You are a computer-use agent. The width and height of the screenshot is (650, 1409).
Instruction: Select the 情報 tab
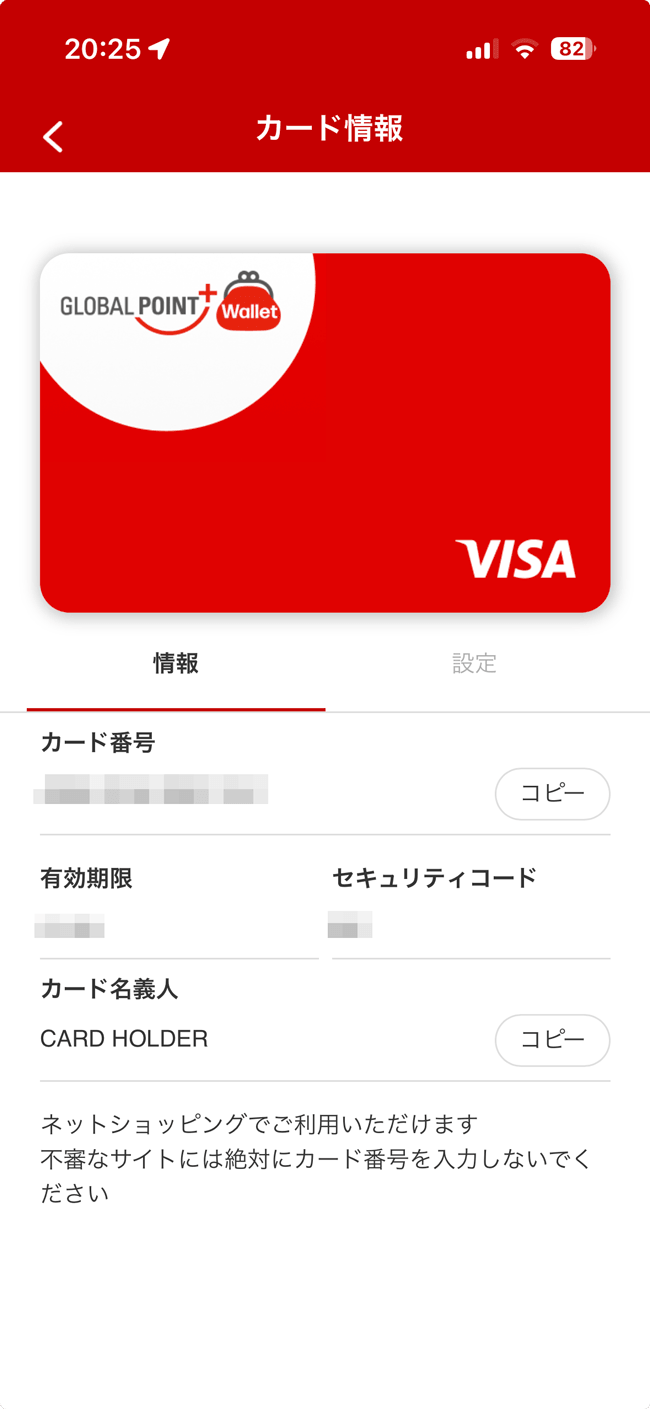click(x=176, y=664)
